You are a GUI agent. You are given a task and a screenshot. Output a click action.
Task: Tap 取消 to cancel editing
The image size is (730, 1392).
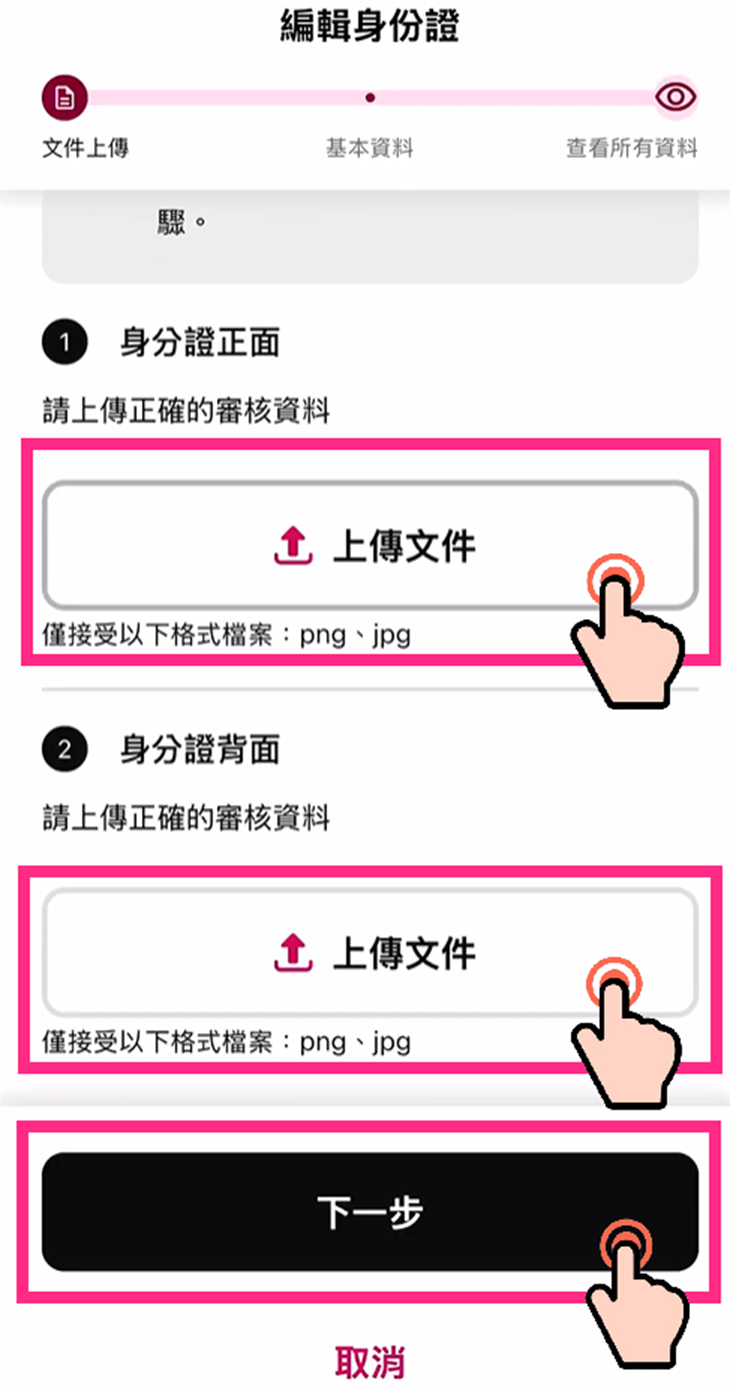[x=369, y=1361]
